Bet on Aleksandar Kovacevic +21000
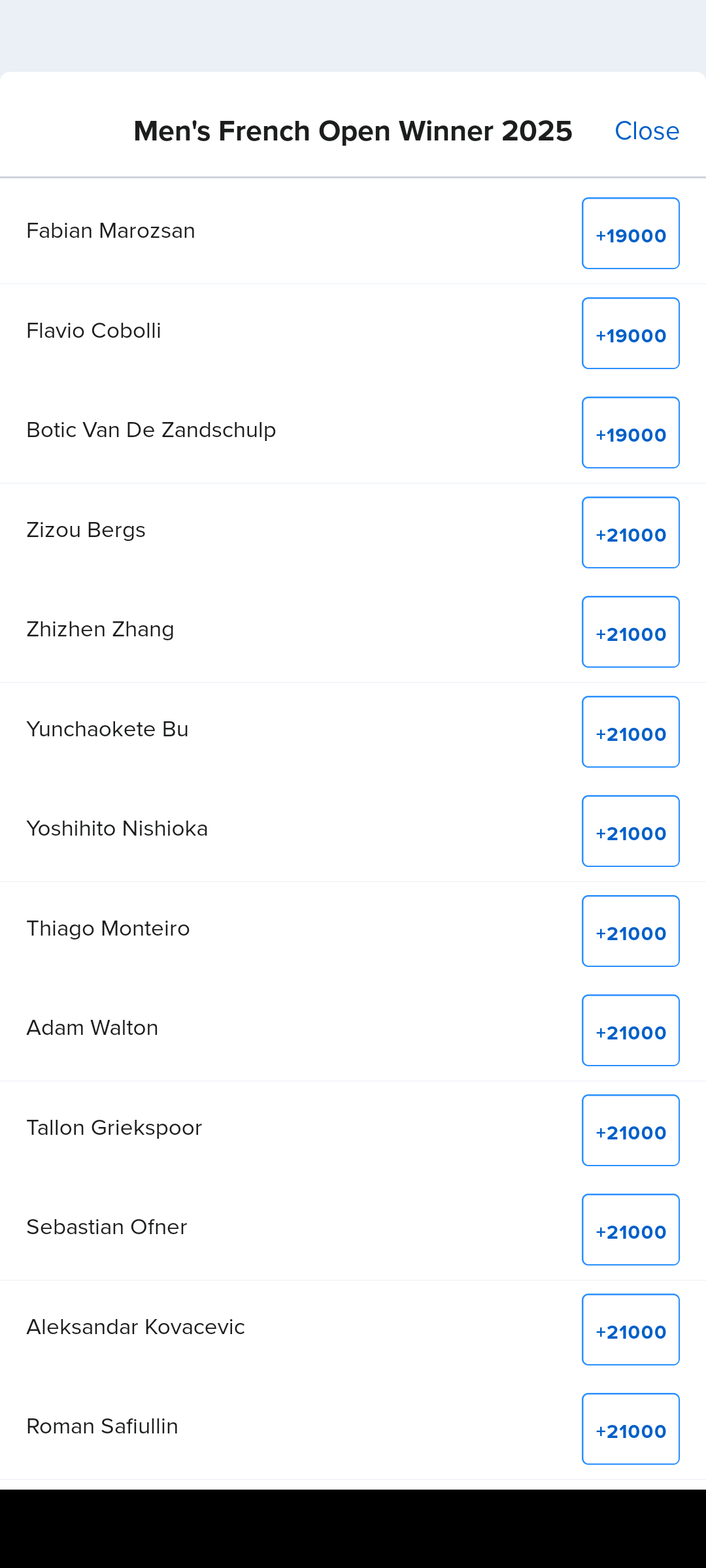Viewport: 706px width, 1568px height. (631, 1330)
